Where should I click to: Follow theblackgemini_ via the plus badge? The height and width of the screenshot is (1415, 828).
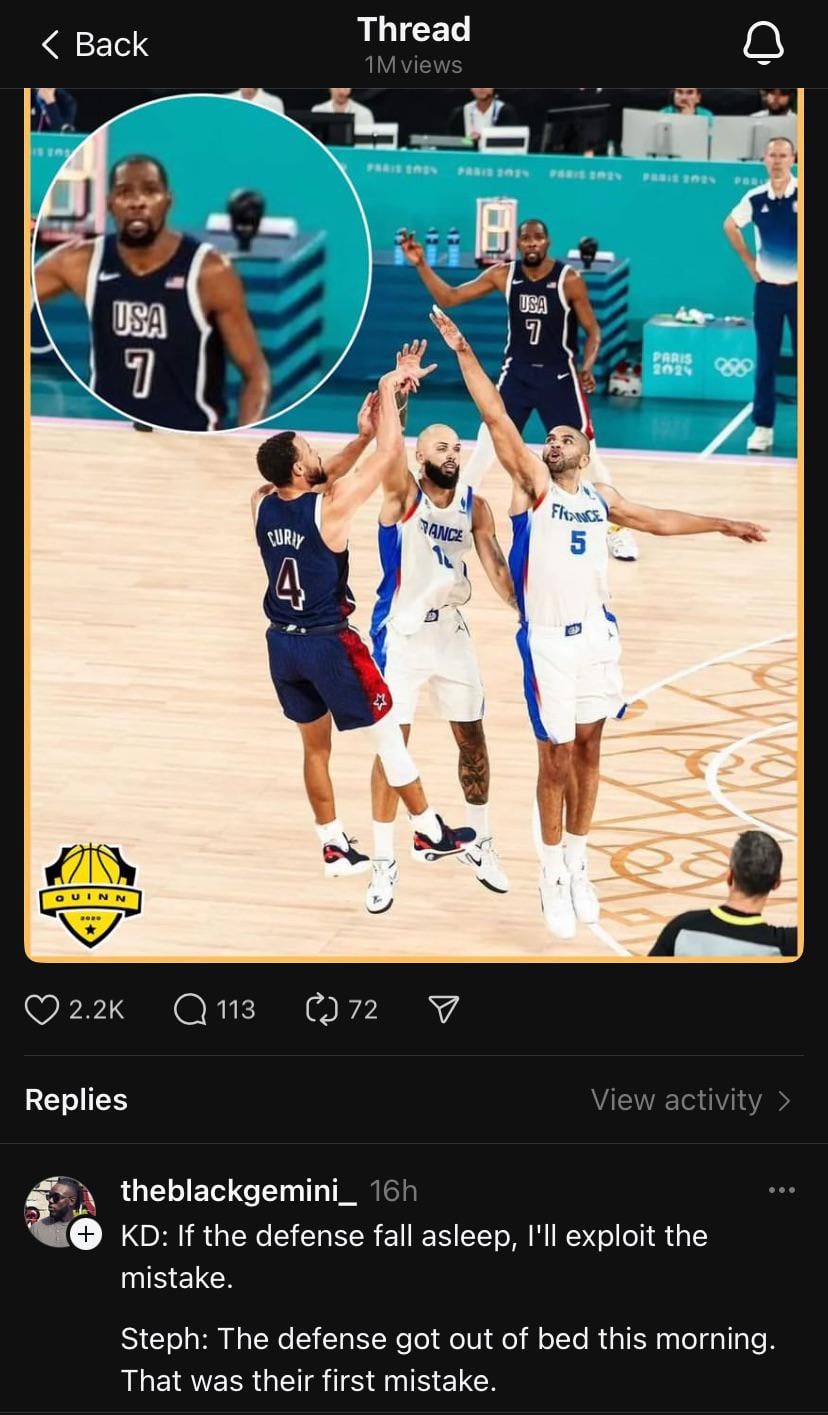pos(84,1235)
